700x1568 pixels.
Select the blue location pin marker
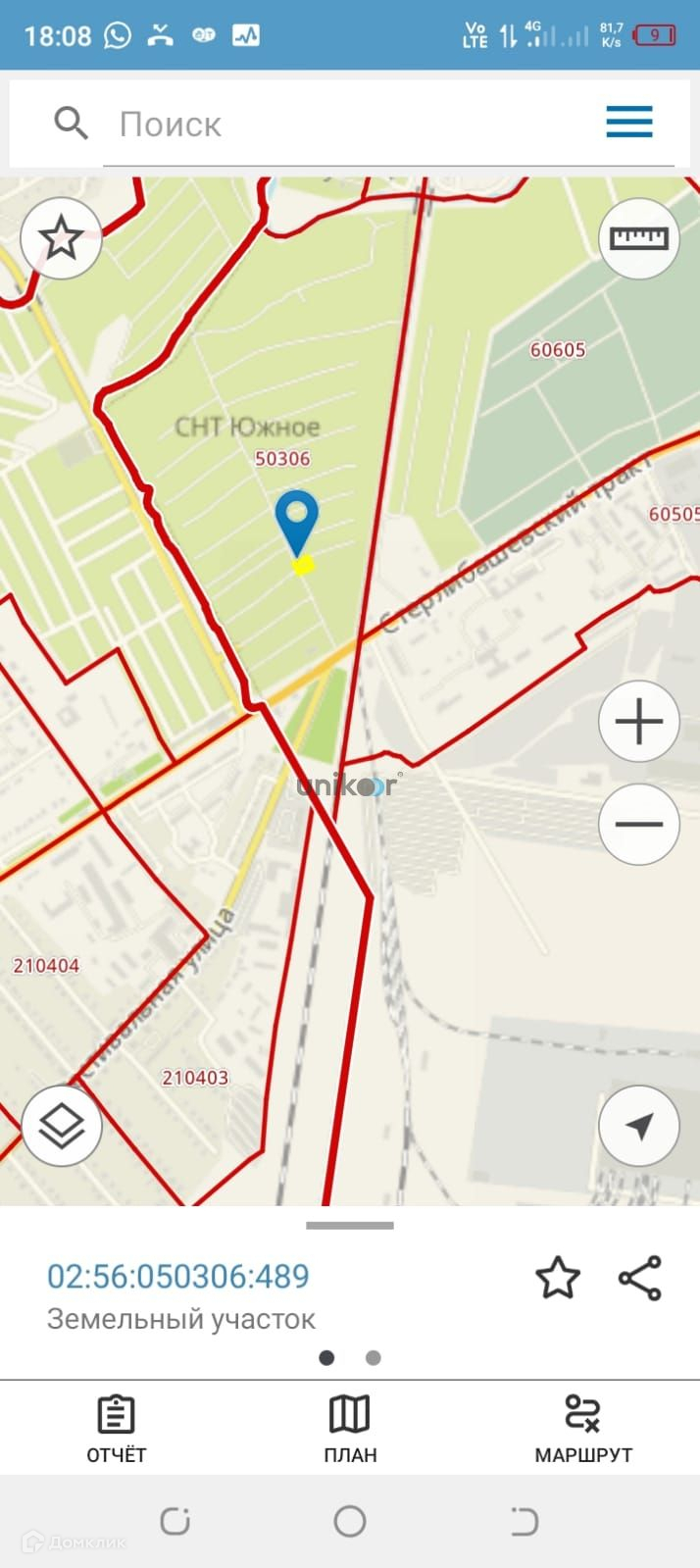pos(296,520)
